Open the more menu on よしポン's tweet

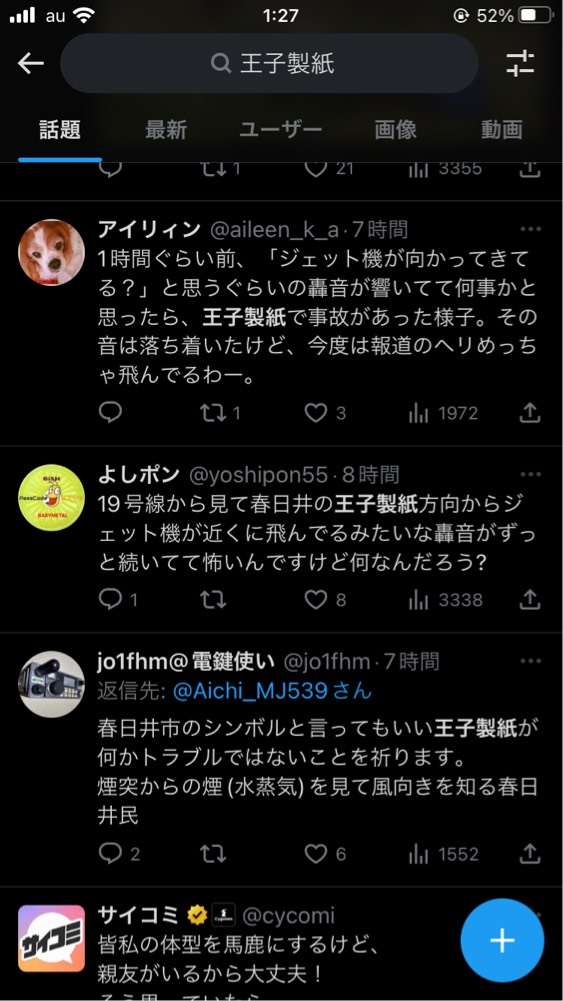tap(530, 474)
